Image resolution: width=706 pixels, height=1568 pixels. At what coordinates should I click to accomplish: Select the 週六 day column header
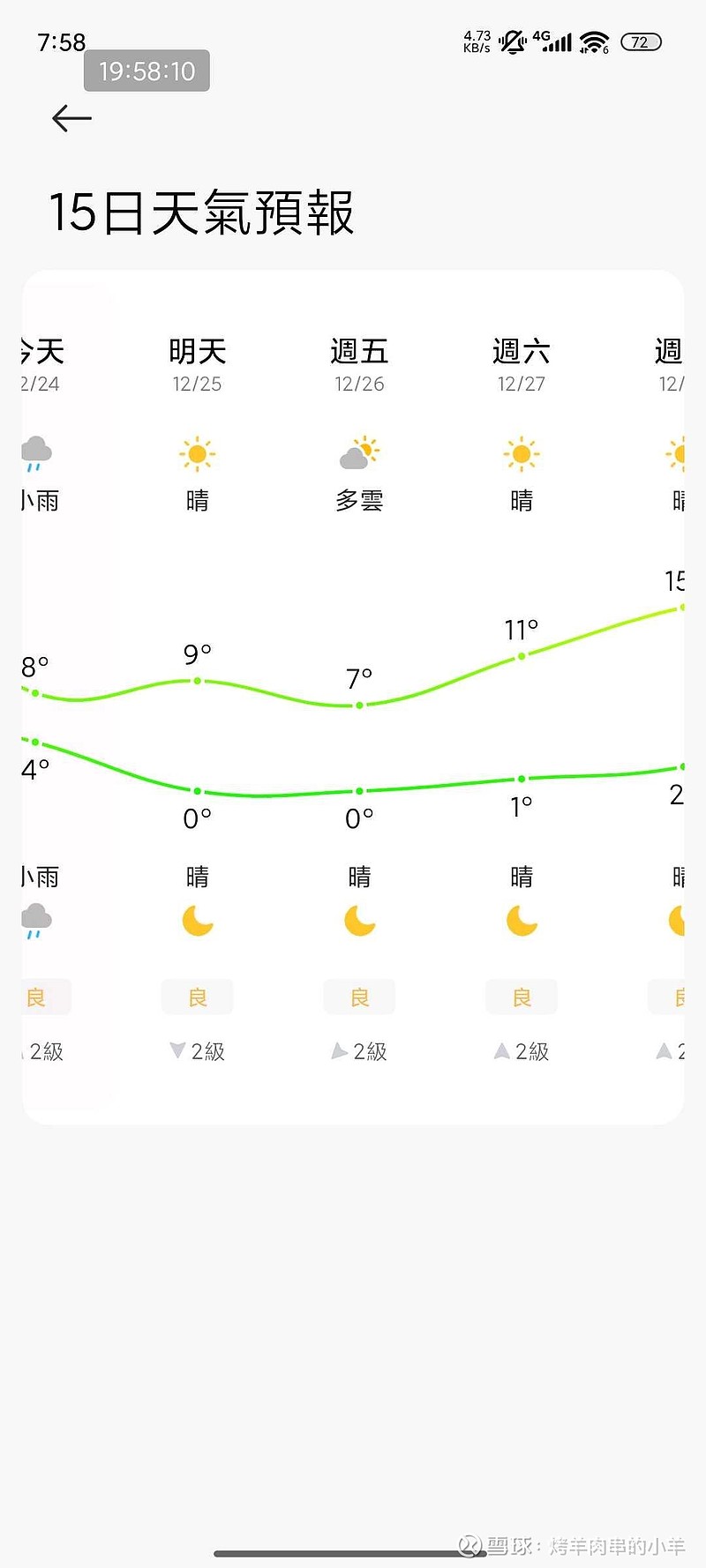tap(521, 351)
